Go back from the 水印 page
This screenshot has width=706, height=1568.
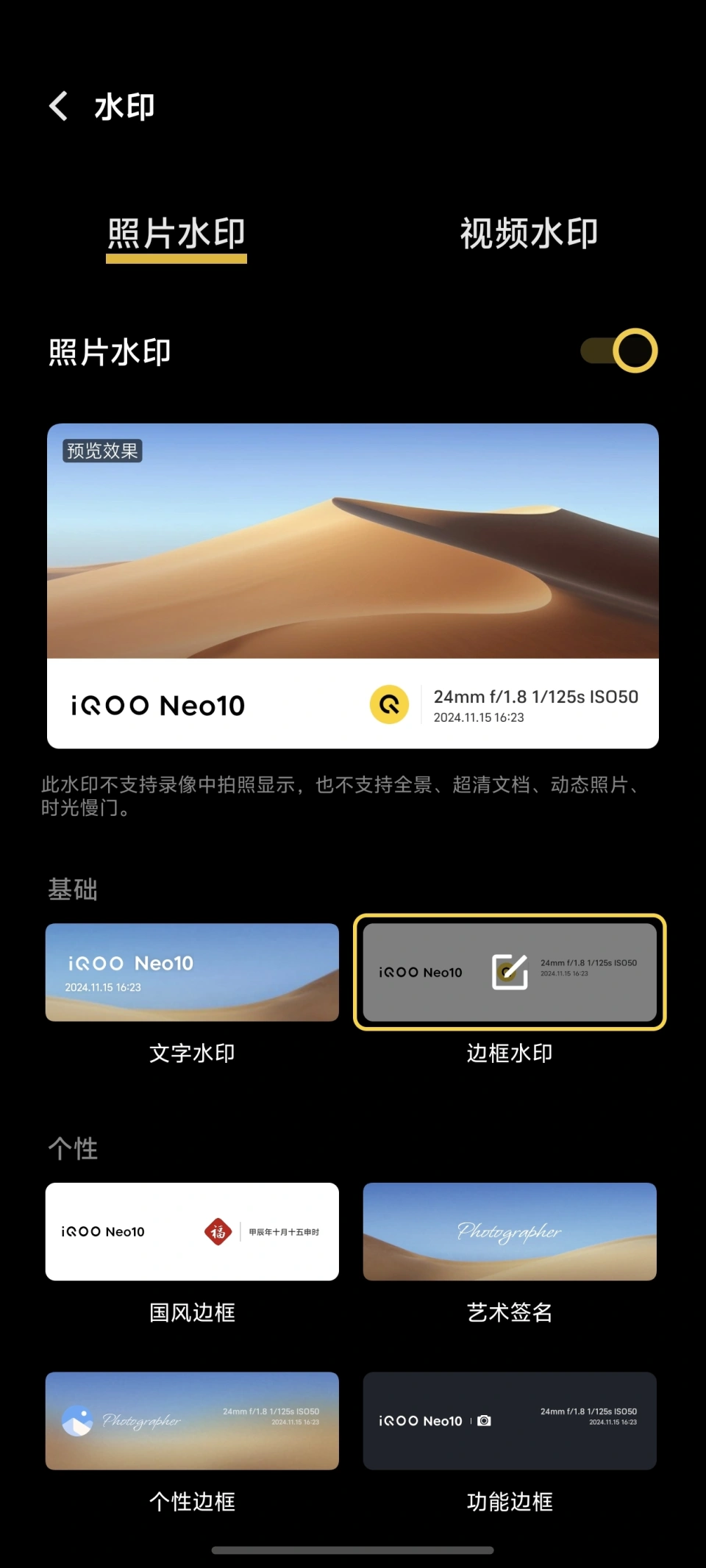click(x=59, y=107)
